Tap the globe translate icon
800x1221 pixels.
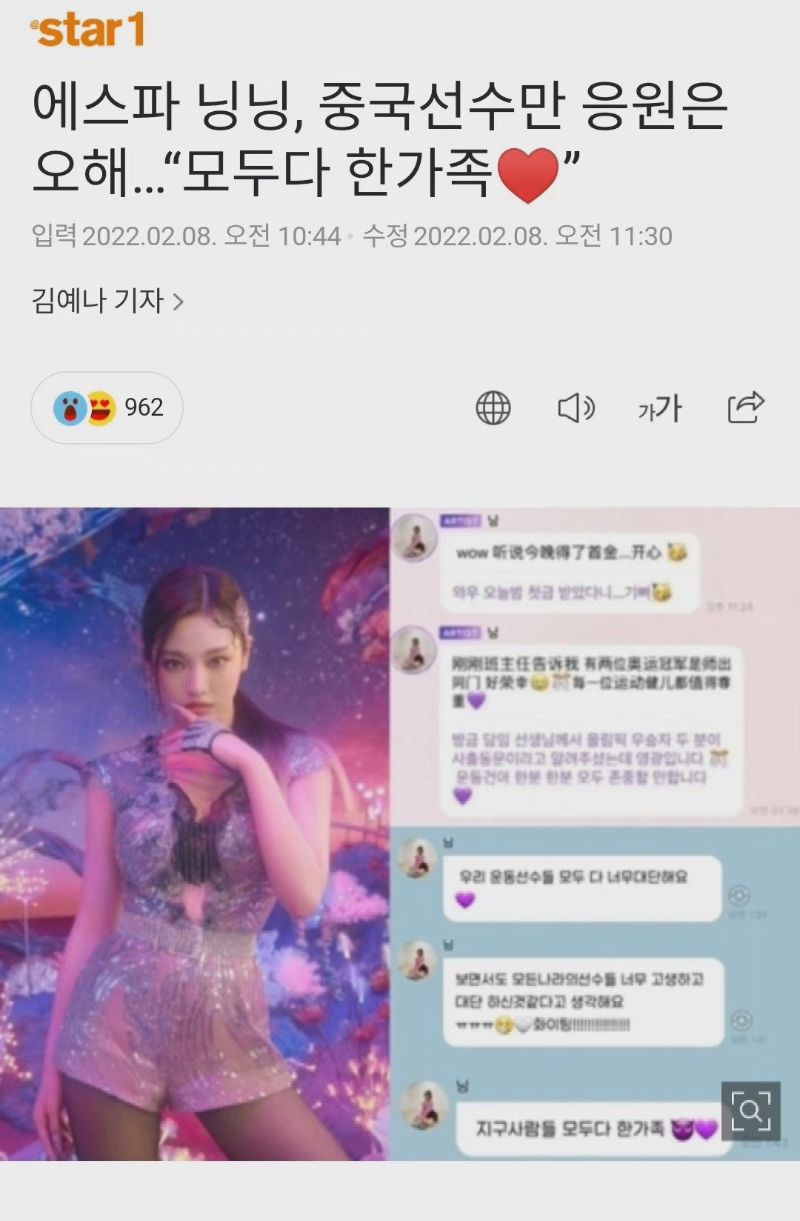pos(493,408)
